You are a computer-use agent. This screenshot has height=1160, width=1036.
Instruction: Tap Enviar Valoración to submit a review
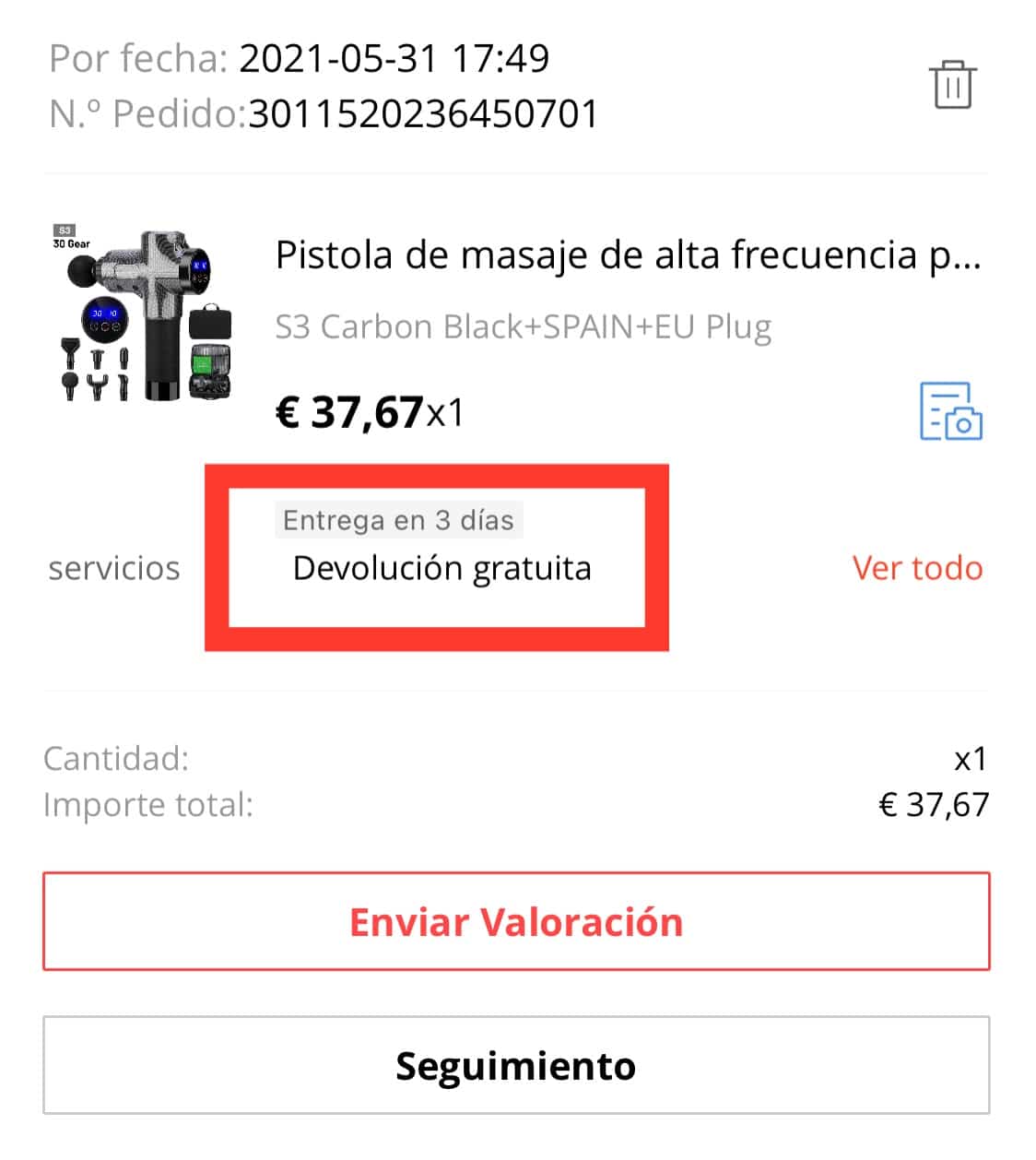click(x=516, y=921)
